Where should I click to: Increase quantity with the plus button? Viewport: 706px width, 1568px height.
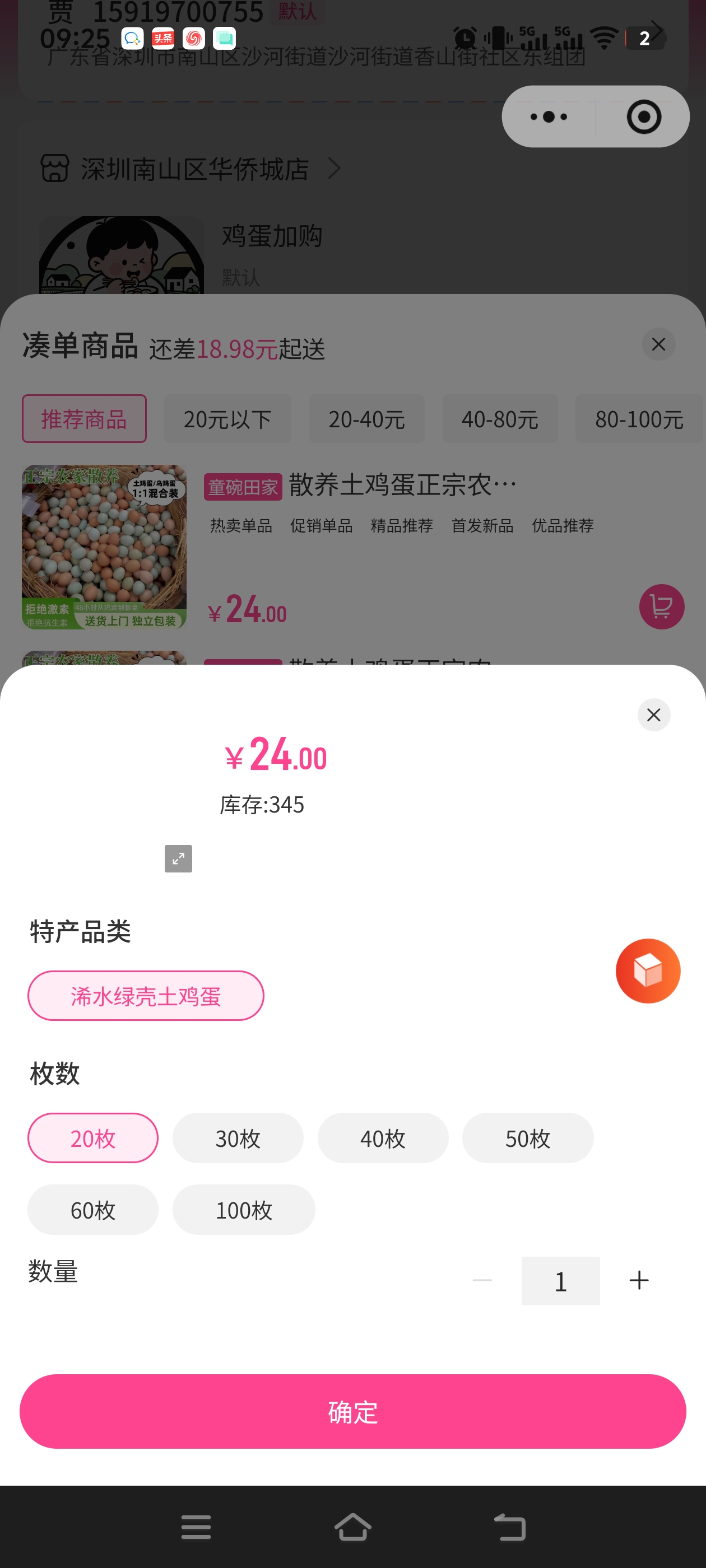[x=638, y=1280]
